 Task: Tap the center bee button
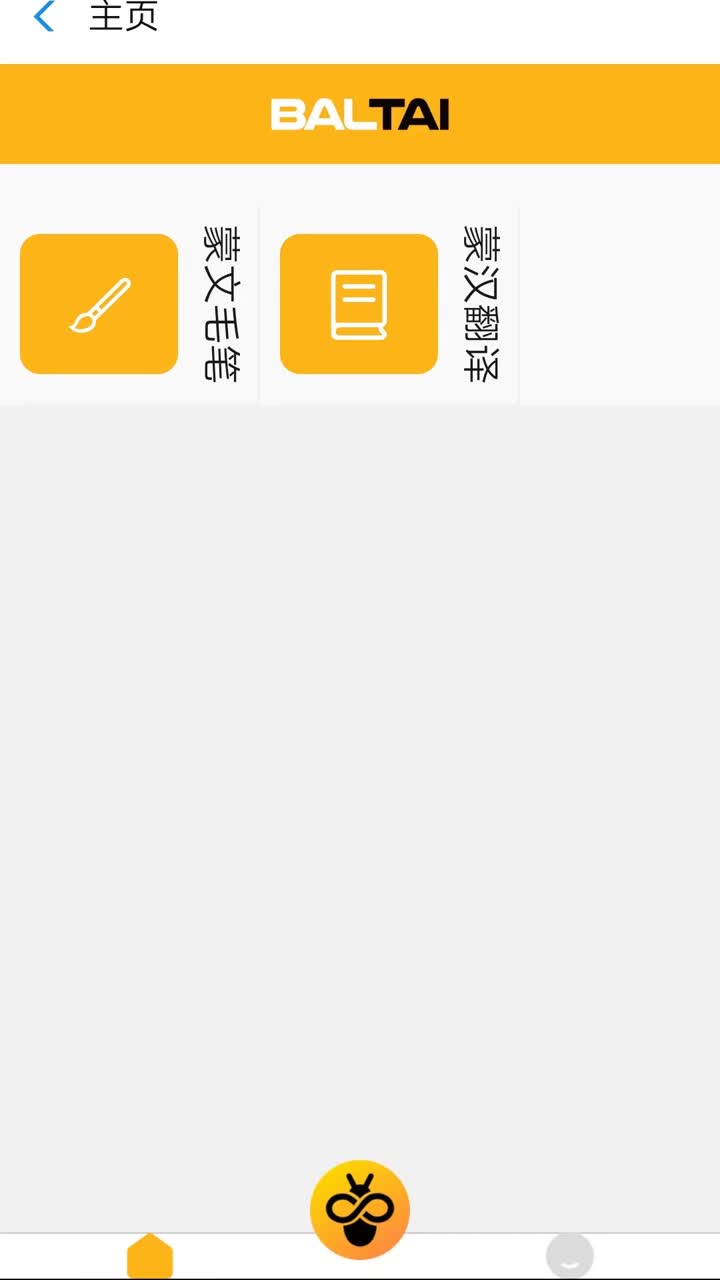coord(360,1210)
